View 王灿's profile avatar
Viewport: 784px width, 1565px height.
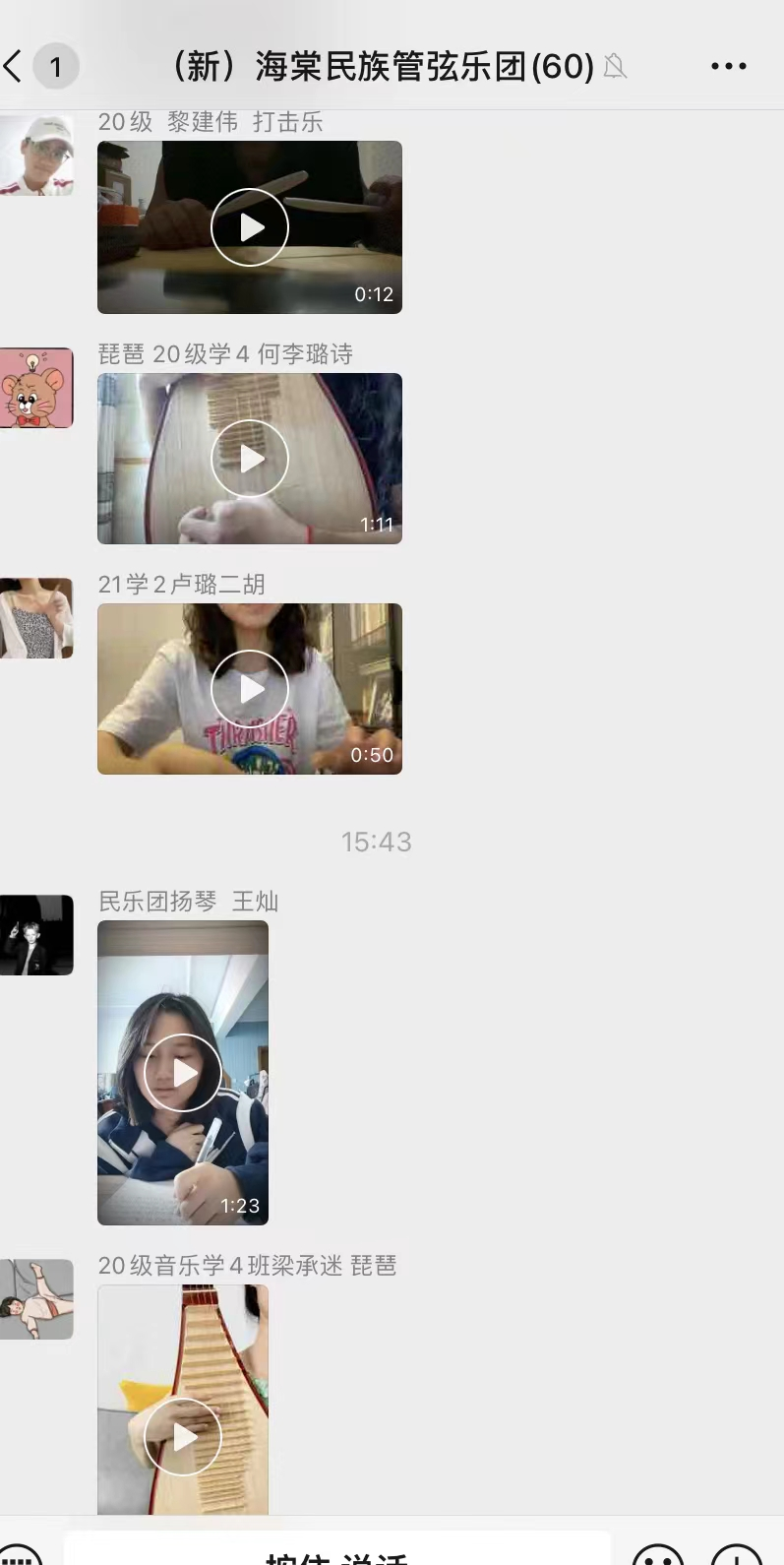pos(36,935)
